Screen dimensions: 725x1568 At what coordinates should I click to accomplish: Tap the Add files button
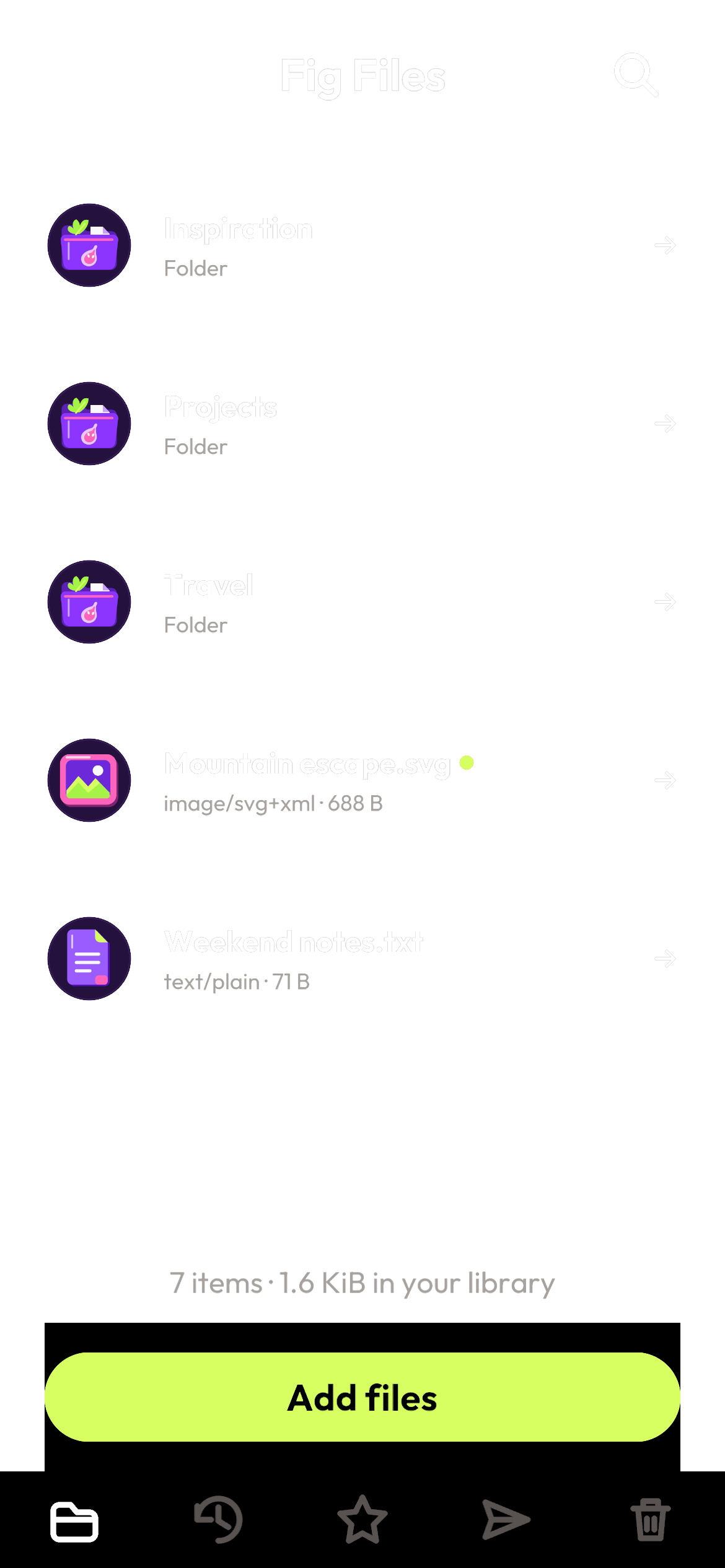[x=362, y=1397]
